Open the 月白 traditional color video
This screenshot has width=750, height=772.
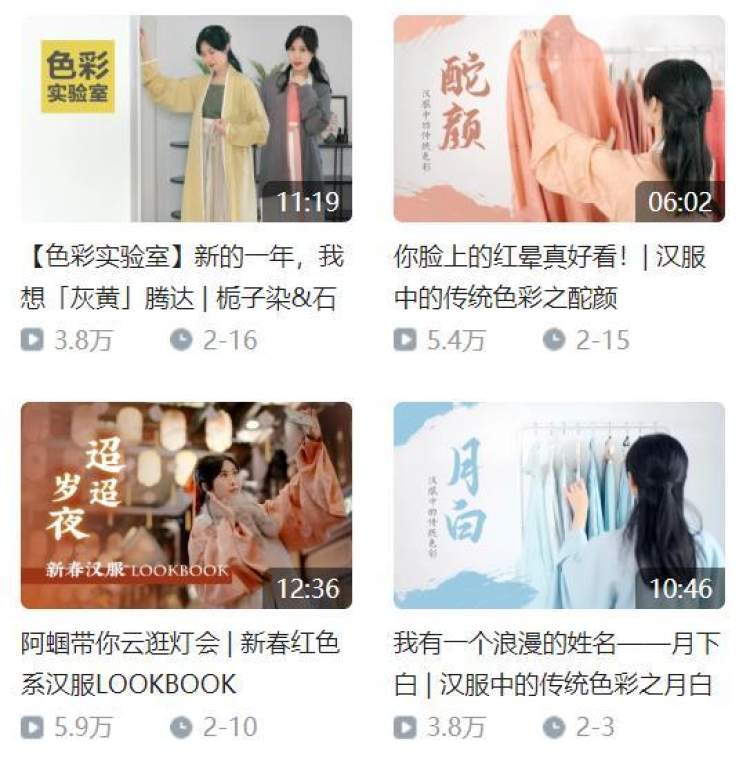point(559,505)
